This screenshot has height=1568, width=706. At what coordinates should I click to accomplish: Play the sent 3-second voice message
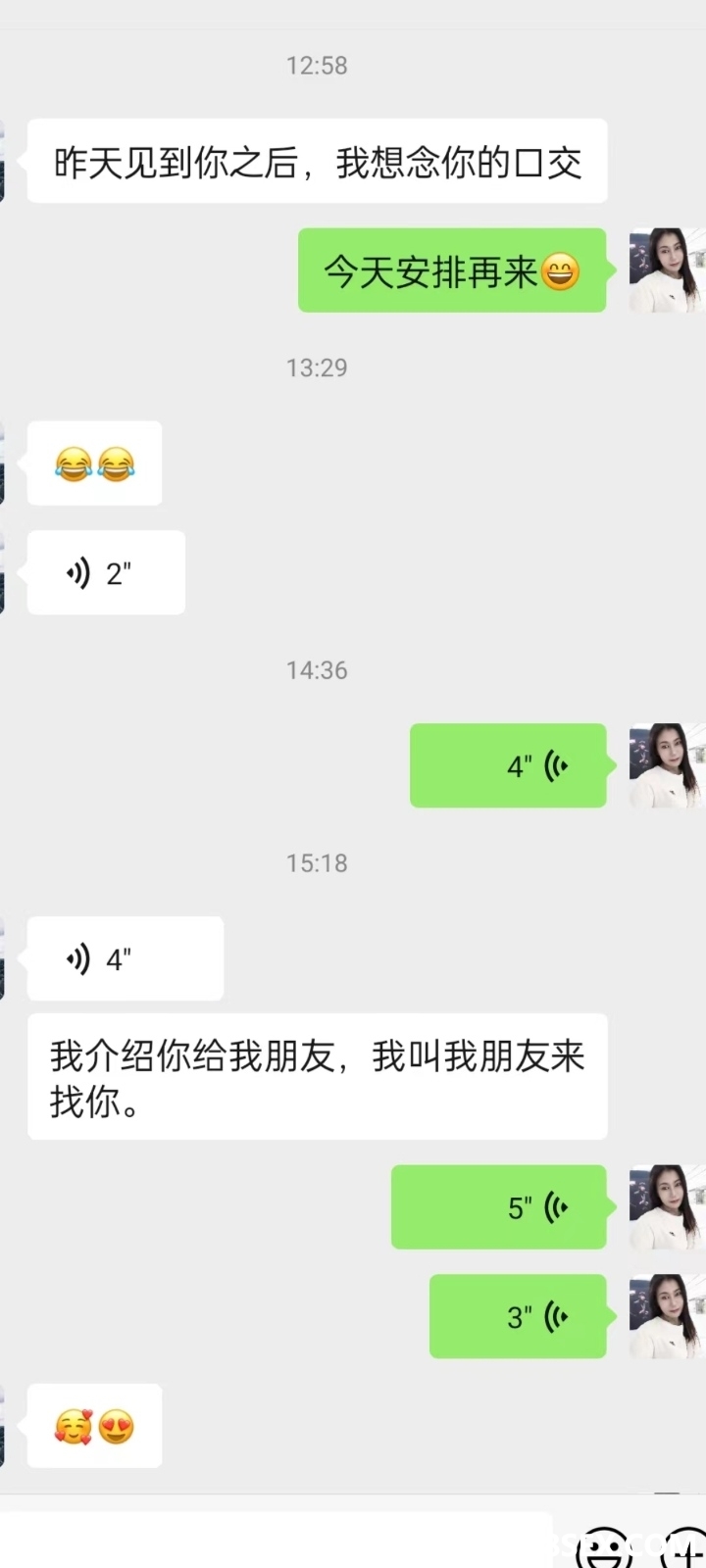518,1316
